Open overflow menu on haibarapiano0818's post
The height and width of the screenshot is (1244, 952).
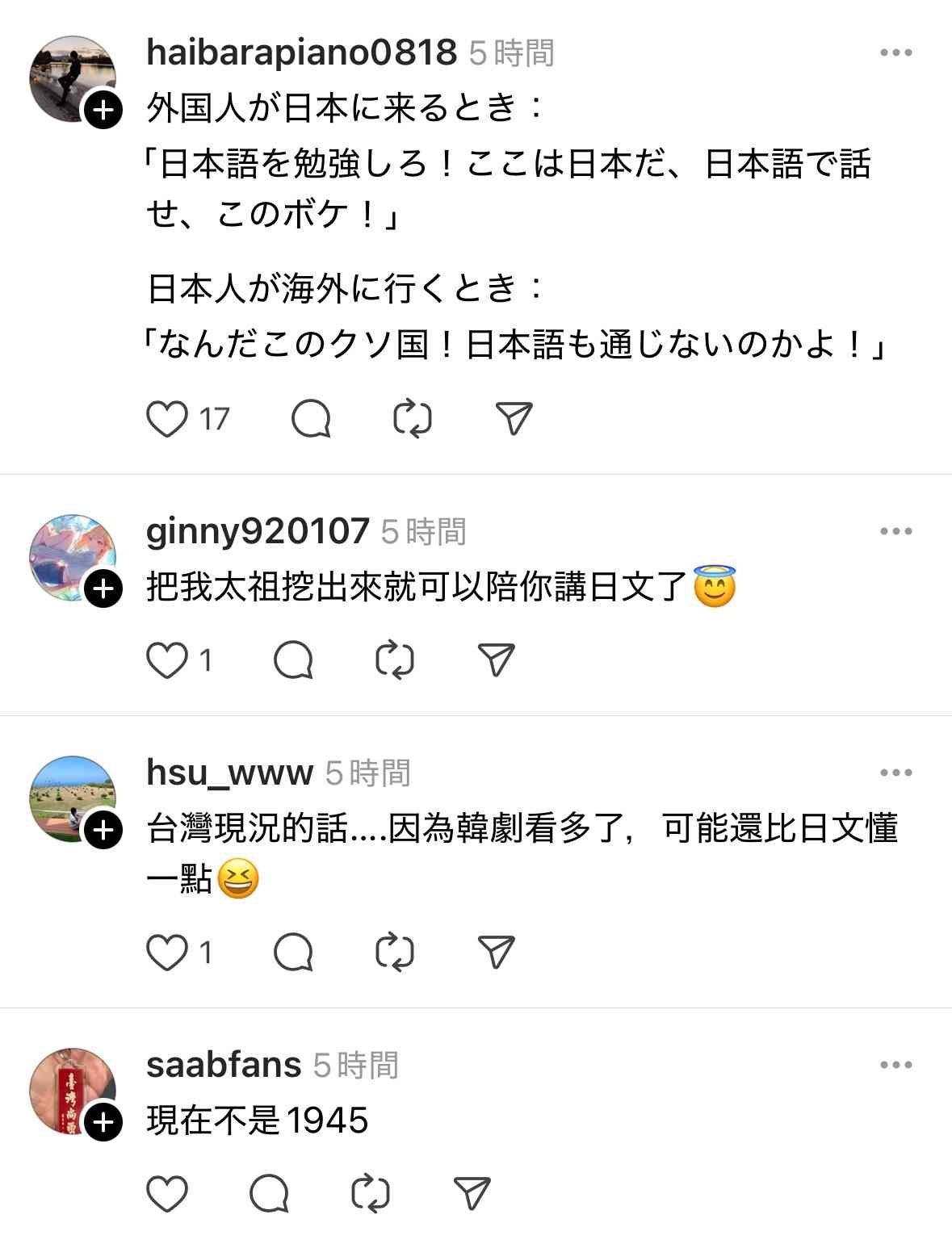[895, 53]
